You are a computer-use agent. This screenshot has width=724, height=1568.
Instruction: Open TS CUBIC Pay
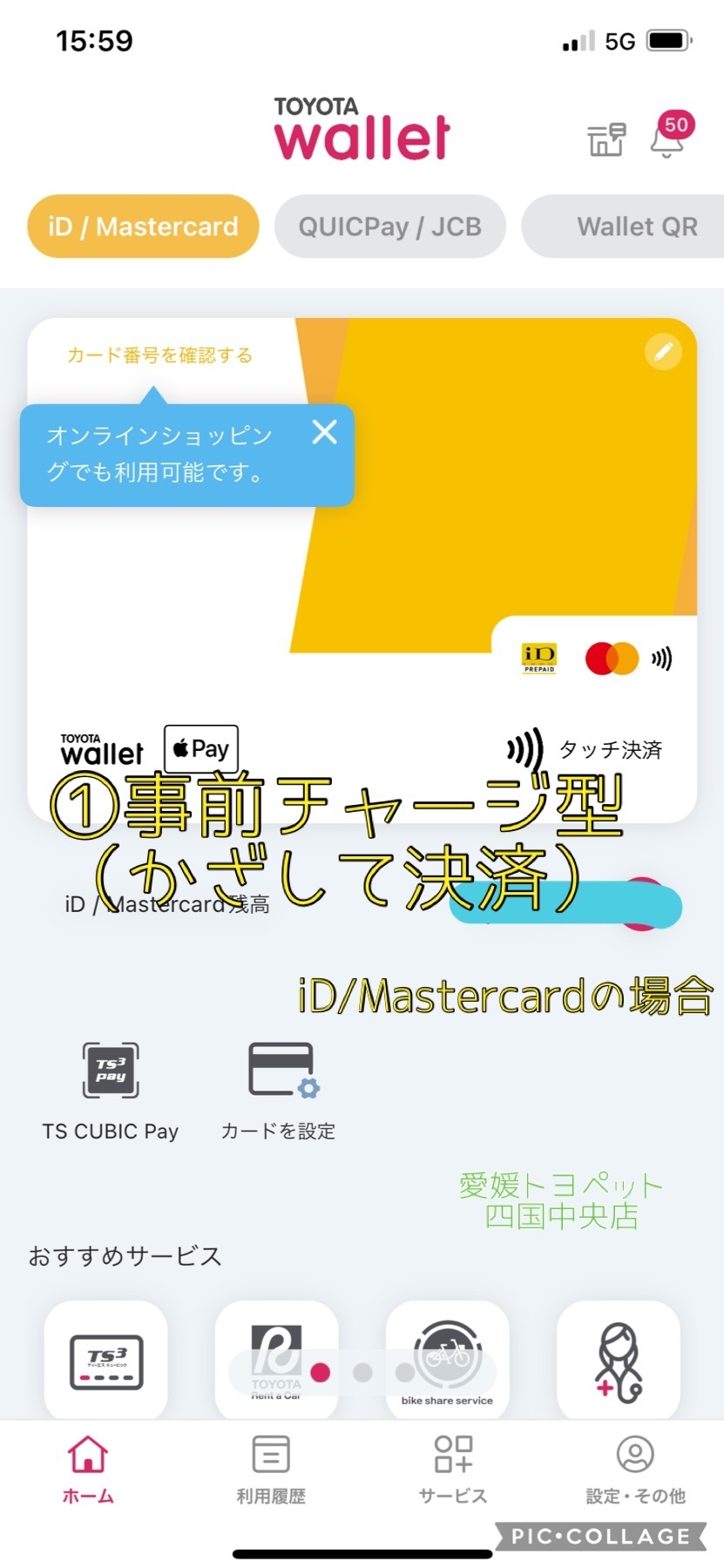tap(111, 1091)
